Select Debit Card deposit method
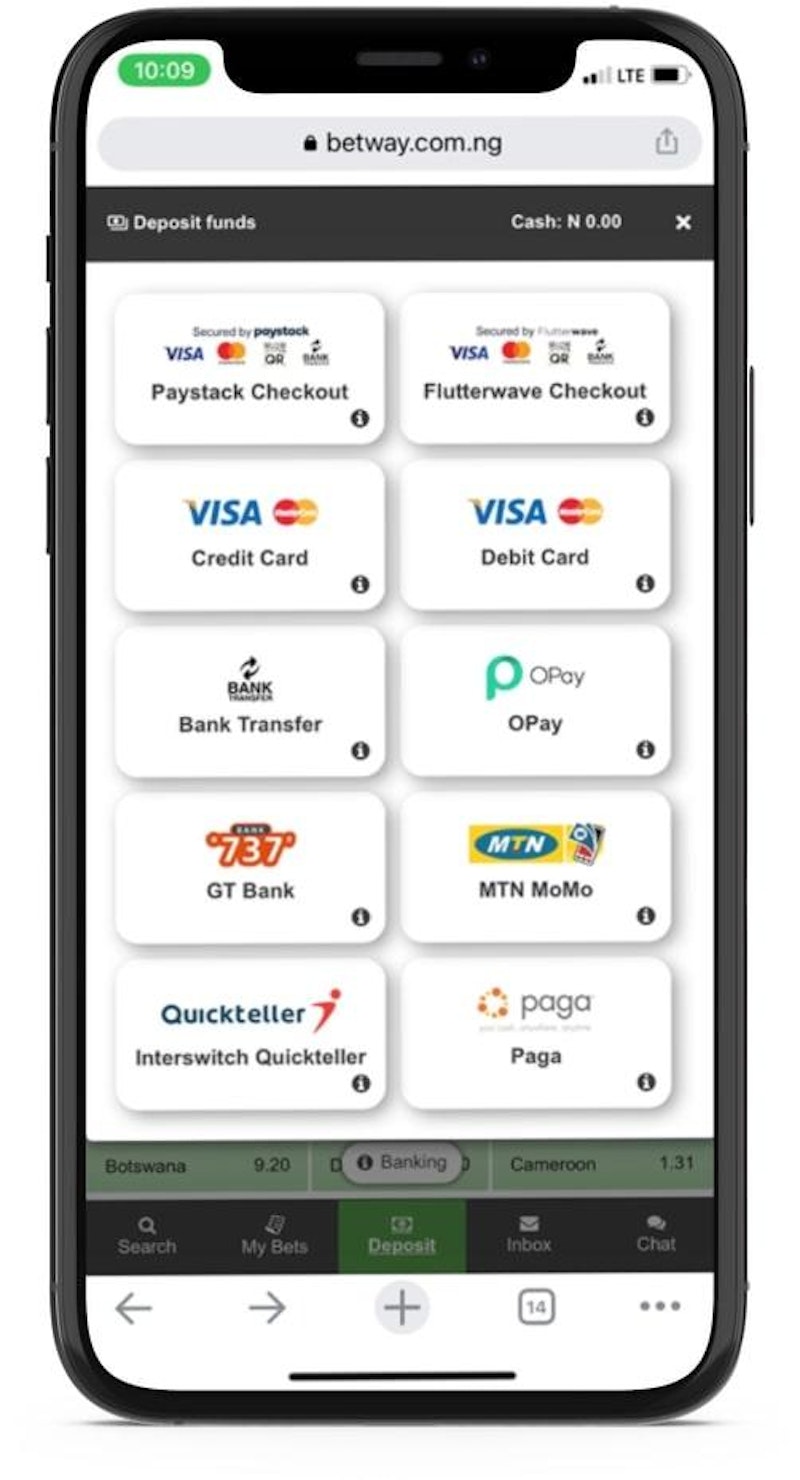The height and width of the screenshot is (1480, 800). tap(535, 535)
